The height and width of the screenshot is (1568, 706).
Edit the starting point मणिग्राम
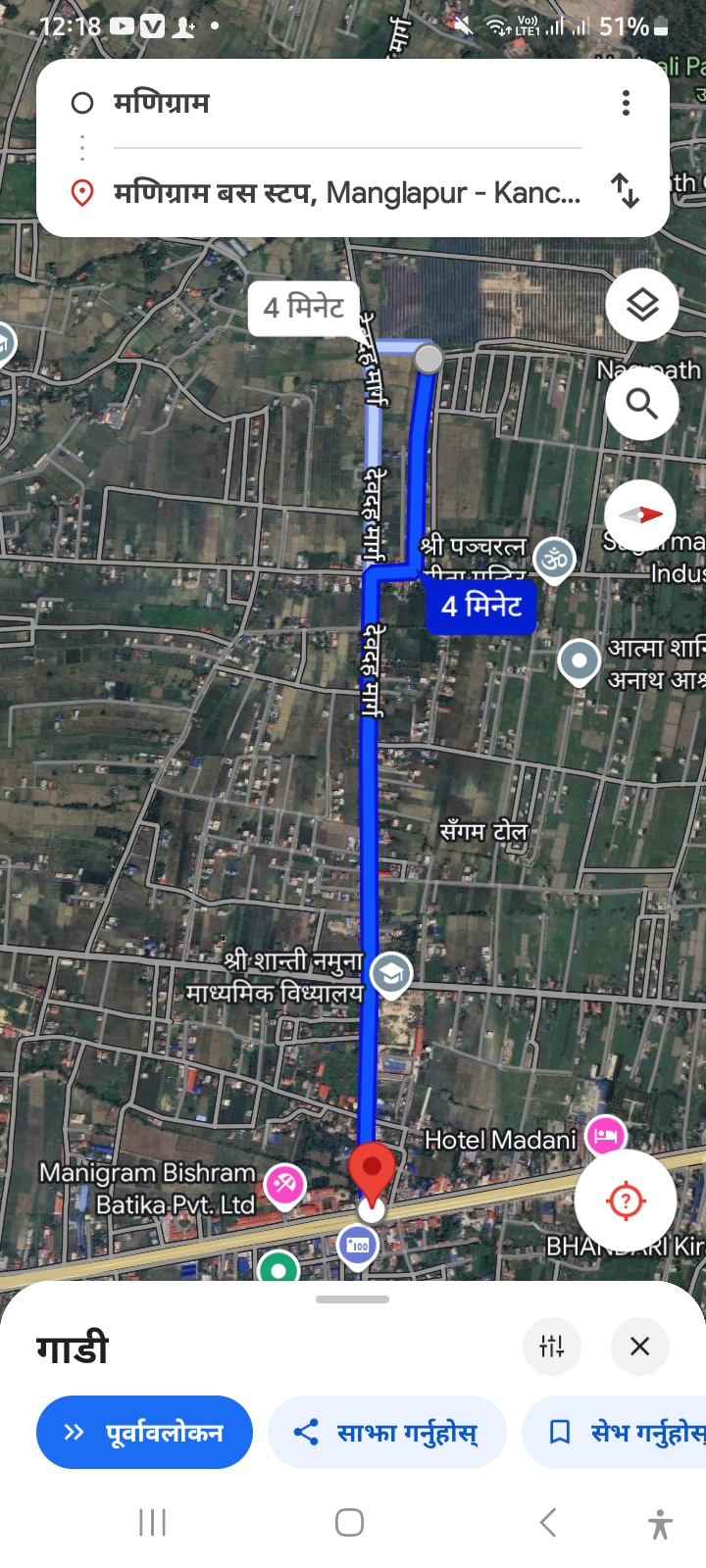(x=347, y=103)
